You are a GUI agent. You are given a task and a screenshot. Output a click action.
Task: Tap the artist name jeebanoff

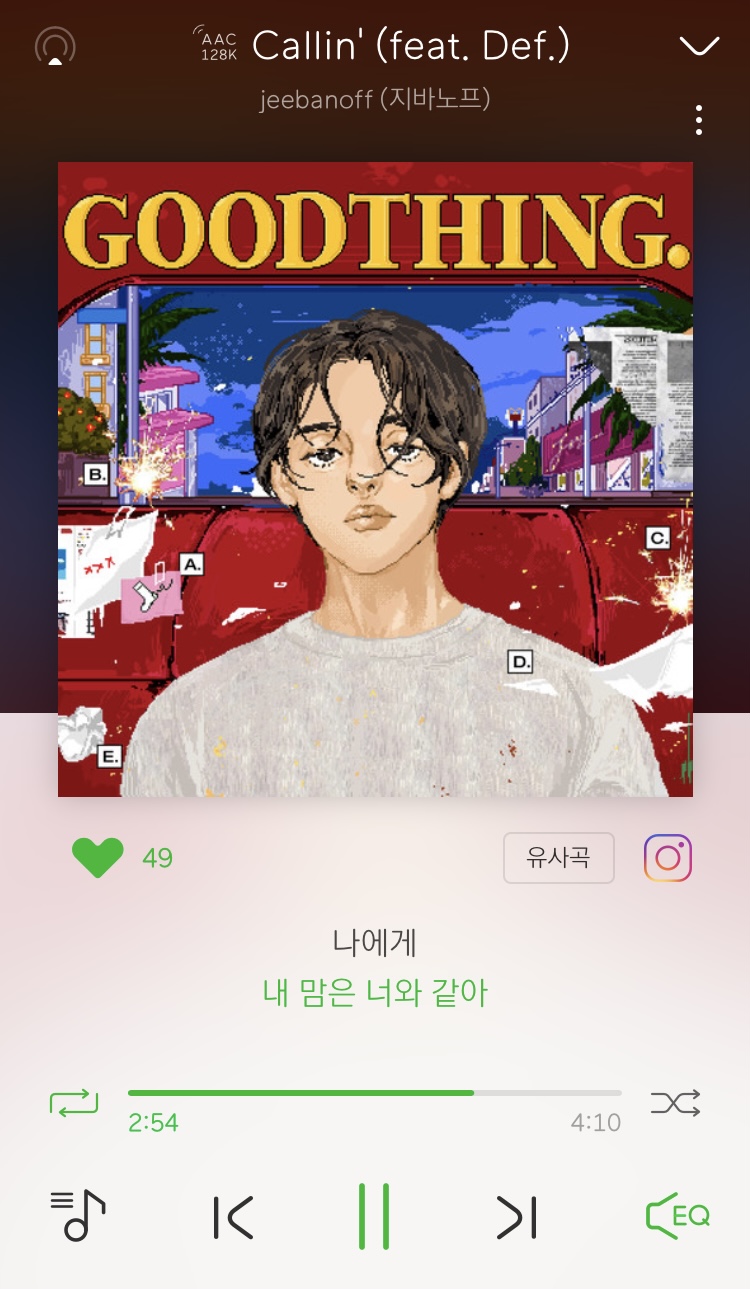[375, 100]
